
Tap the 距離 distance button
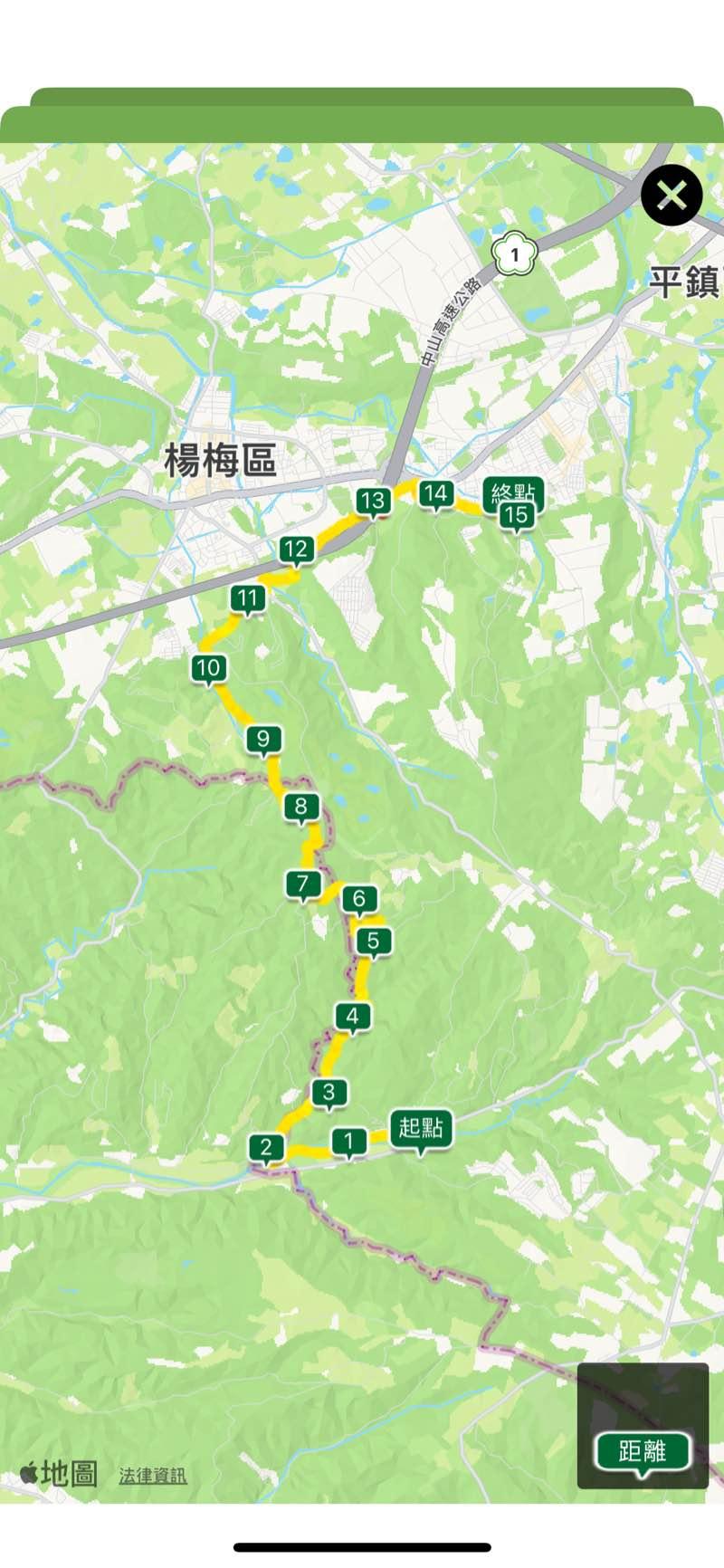pyautogui.click(x=643, y=1451)
